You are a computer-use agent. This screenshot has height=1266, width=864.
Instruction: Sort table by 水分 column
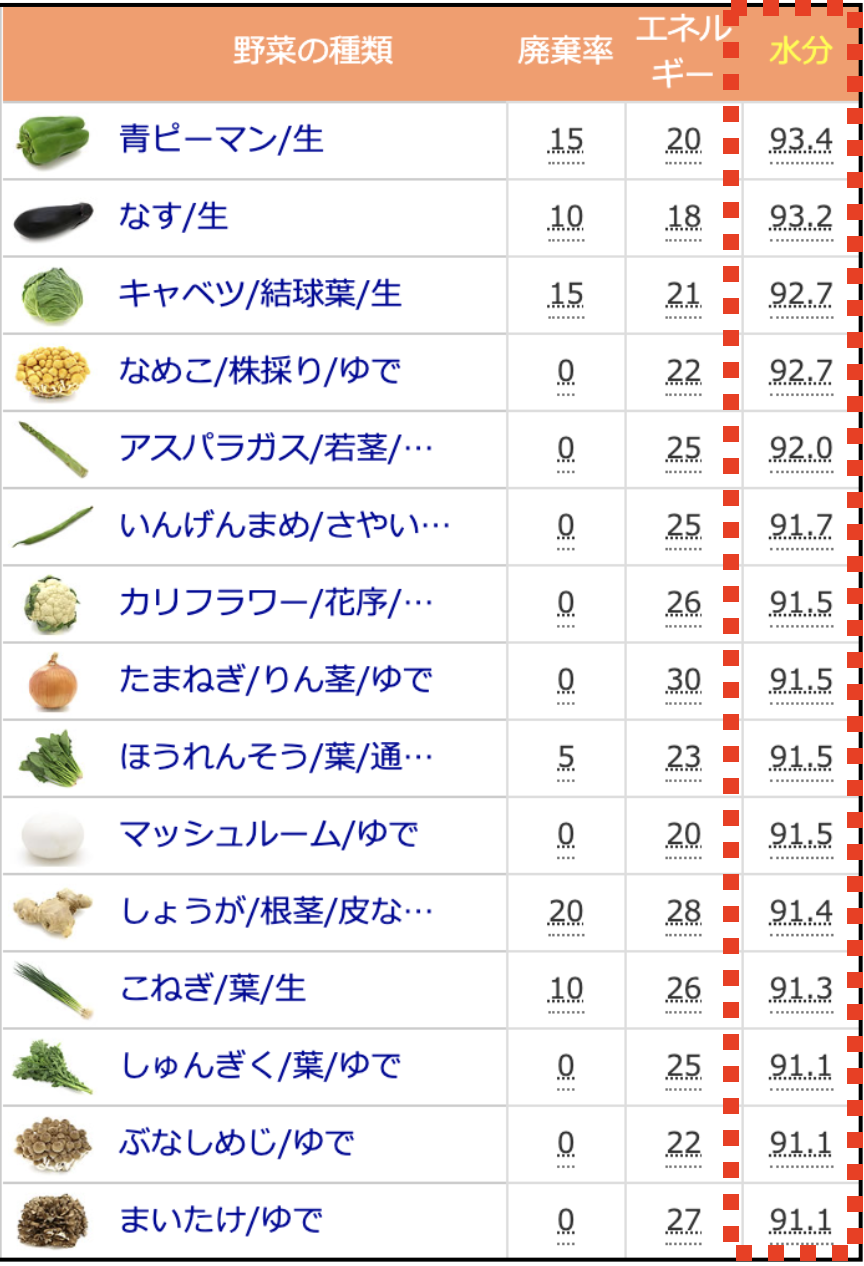800,51
